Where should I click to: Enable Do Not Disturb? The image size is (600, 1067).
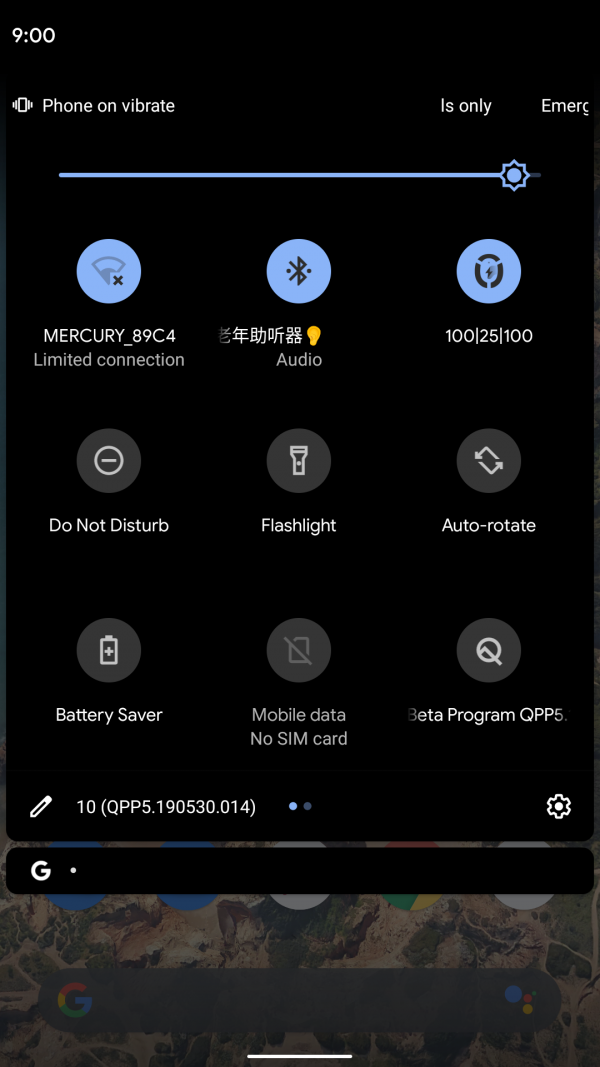pos(109,460)
